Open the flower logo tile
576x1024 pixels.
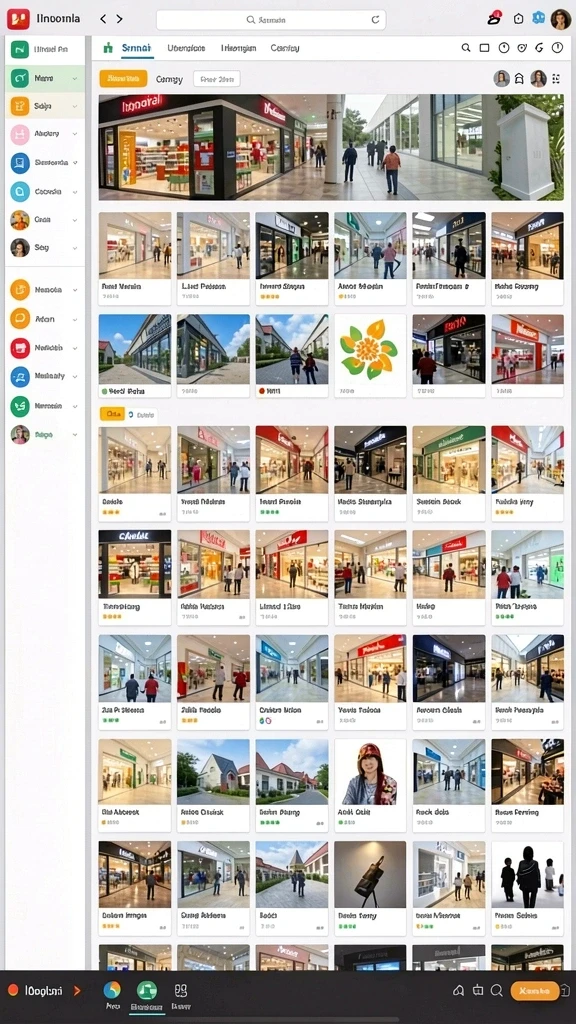(x=370, y=356)
